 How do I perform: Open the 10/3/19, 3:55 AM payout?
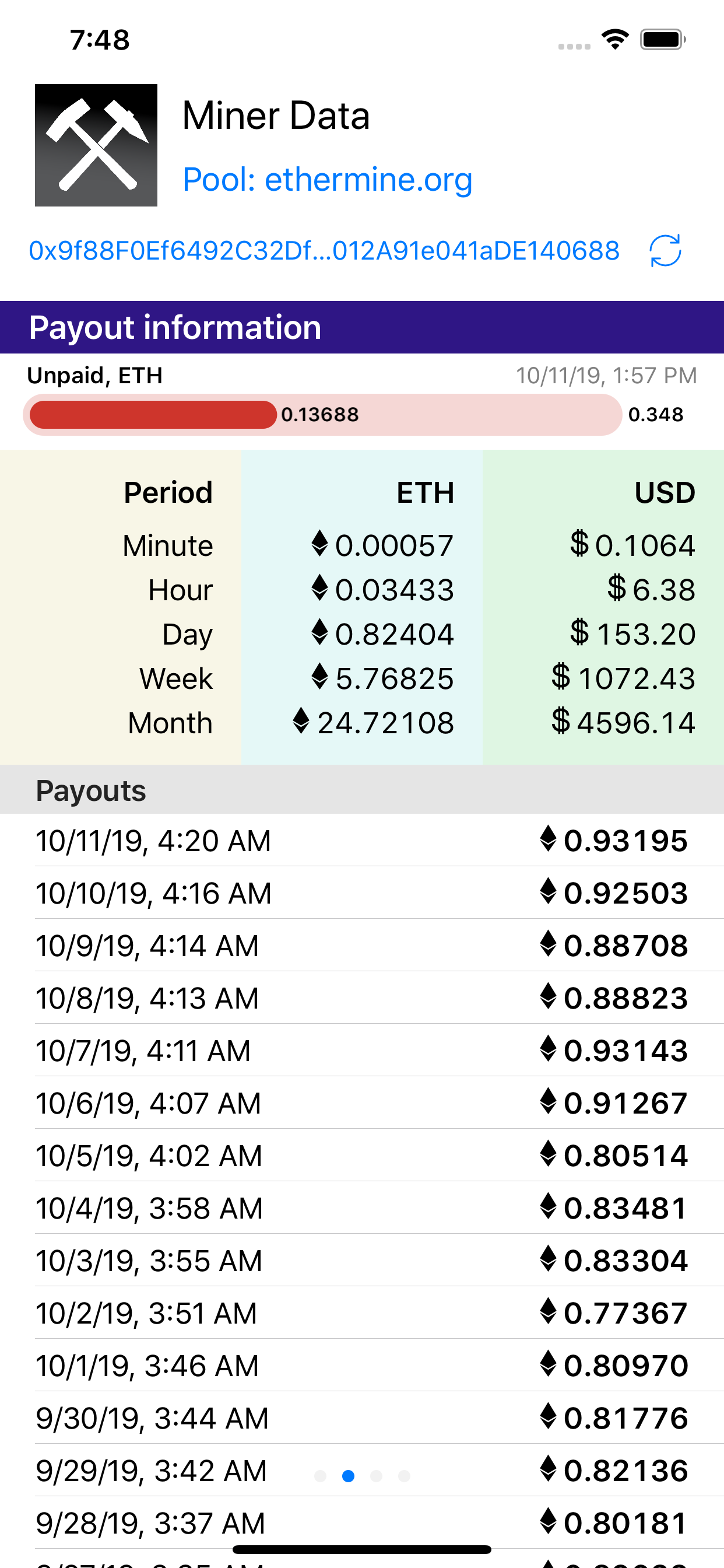(x=362, y=1260)
